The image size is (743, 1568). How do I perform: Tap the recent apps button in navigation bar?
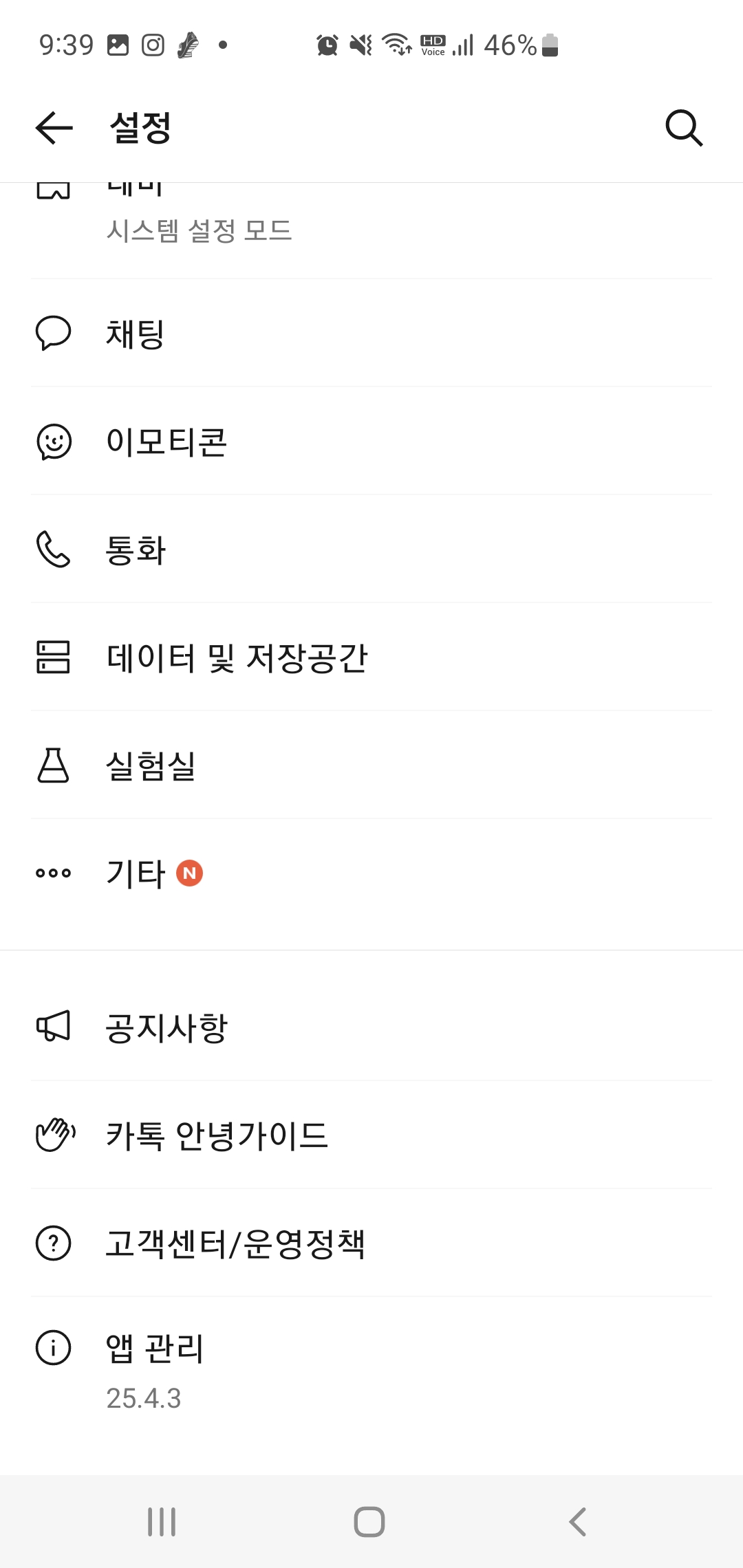point(162,1521)
